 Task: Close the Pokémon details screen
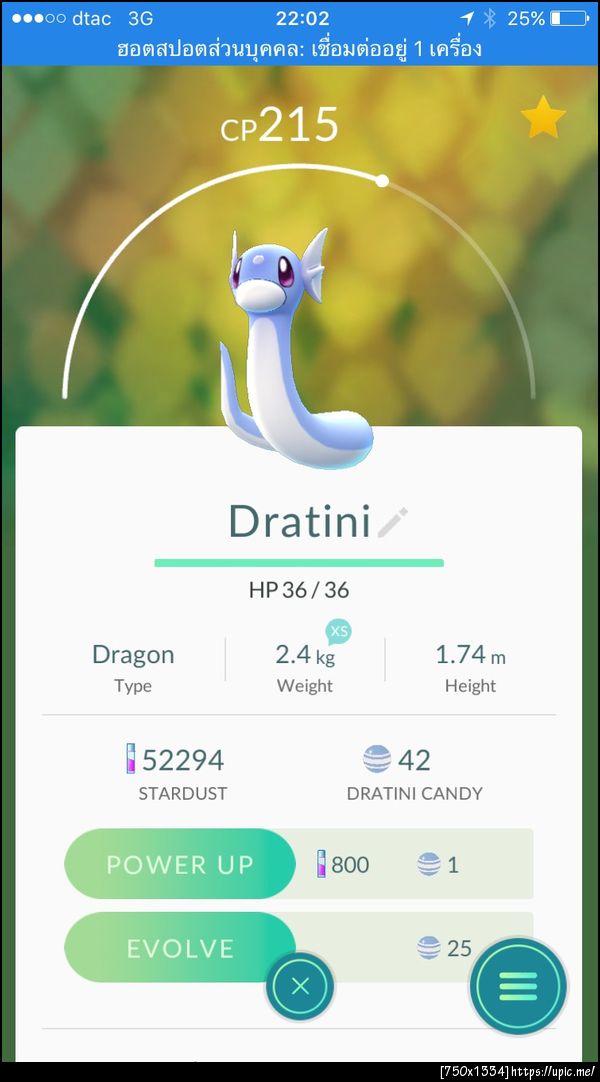click(x=299, y=986)
